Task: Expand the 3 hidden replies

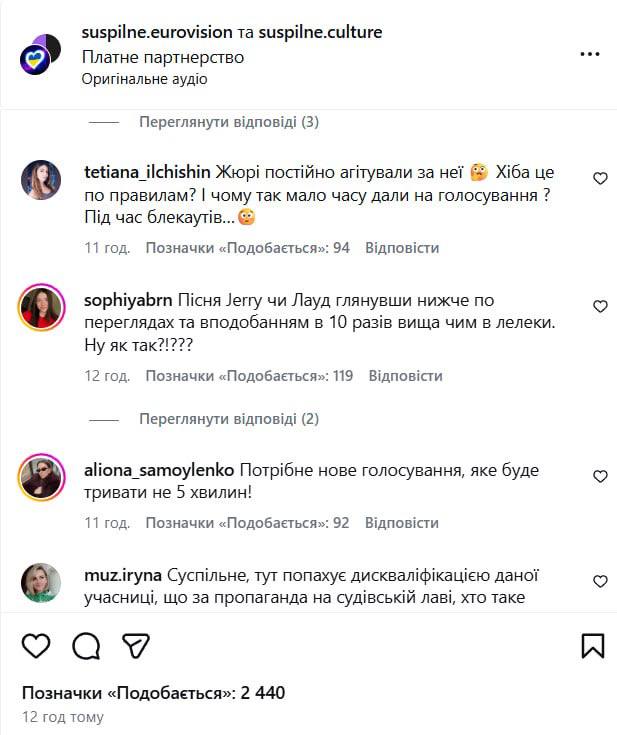Action: click(x=228, y=122)
